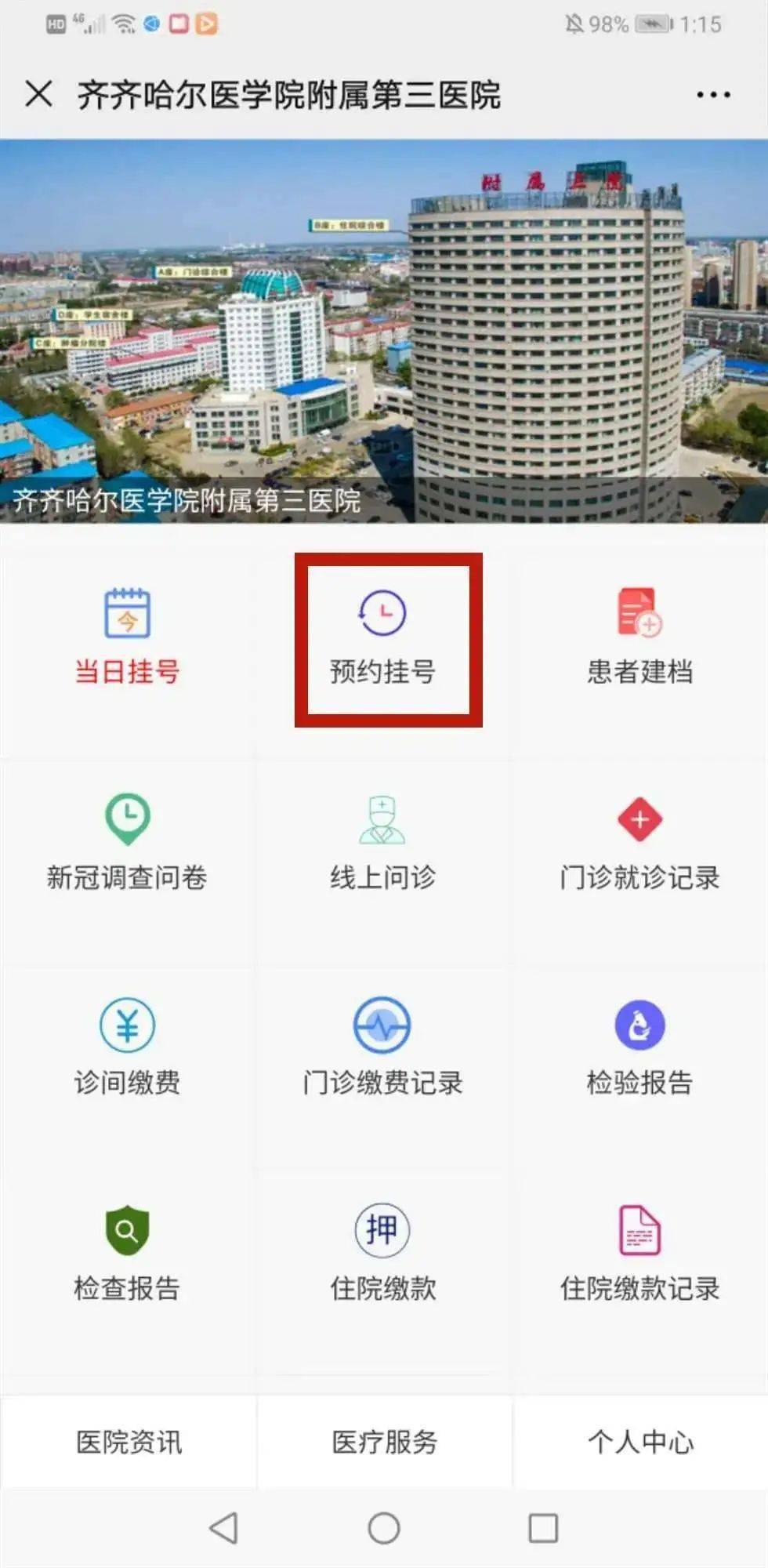This screenshot has width=768, height=1568.
Task: Open the three-dot overflow menu
Action: point(713,95)
